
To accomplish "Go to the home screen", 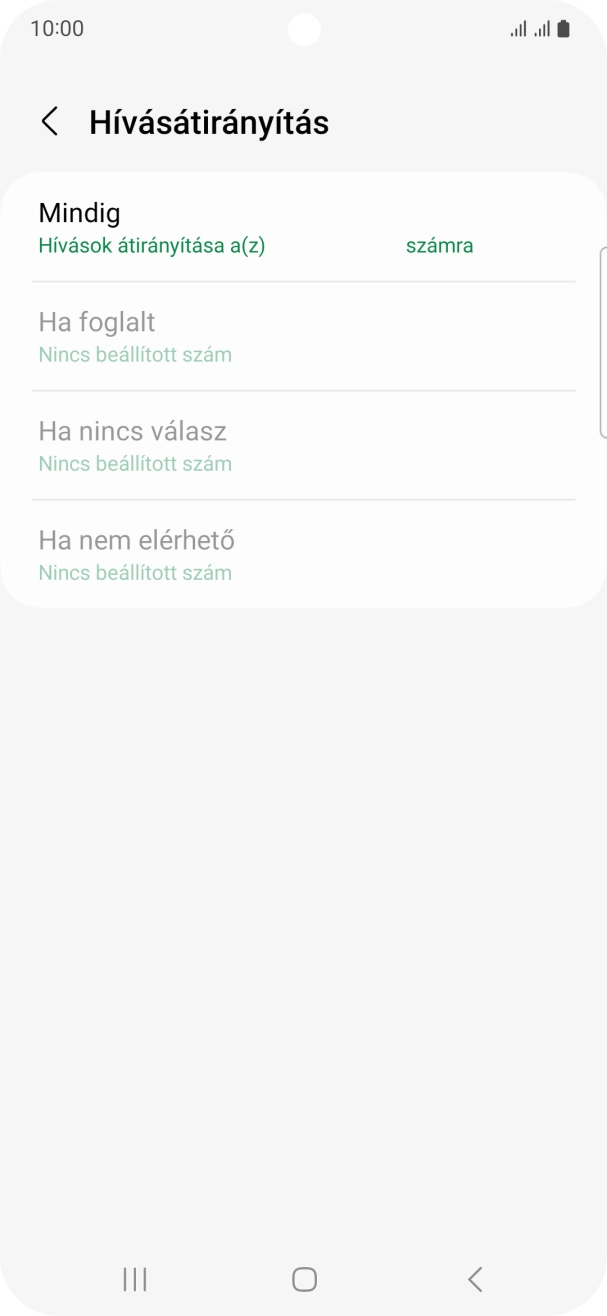I will click(x=304, y=1278).
